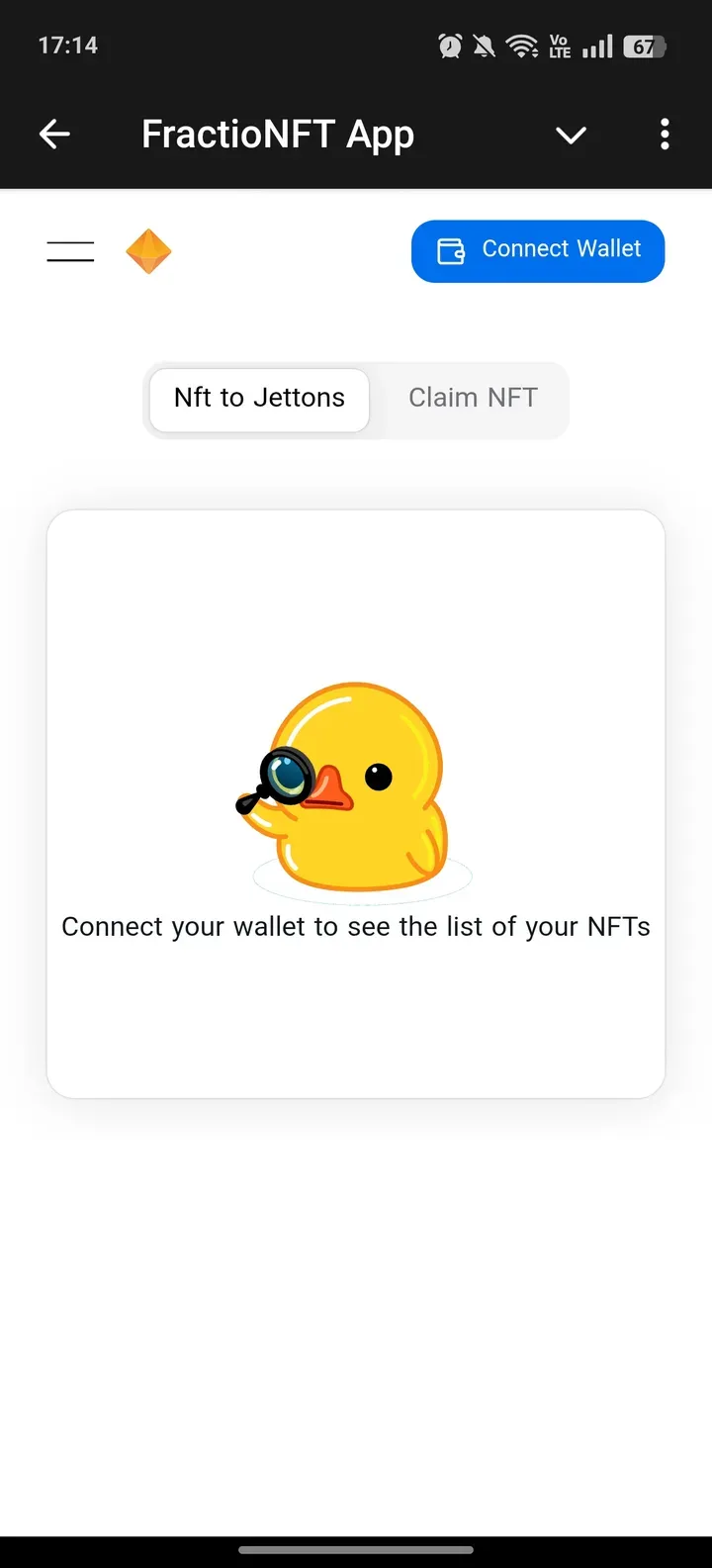Click the back arrow to leave FractioNFT App
The image size is (712, 1568).
[54, 134]
